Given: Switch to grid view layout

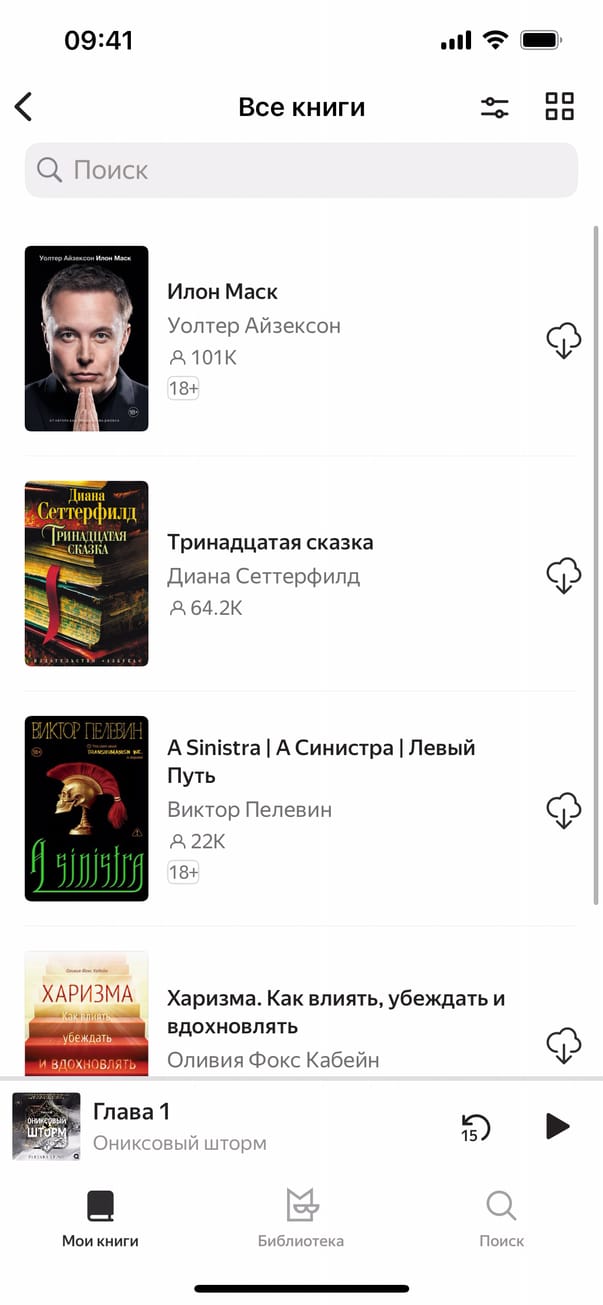Looking at the screenshot, I should (559, 107).
